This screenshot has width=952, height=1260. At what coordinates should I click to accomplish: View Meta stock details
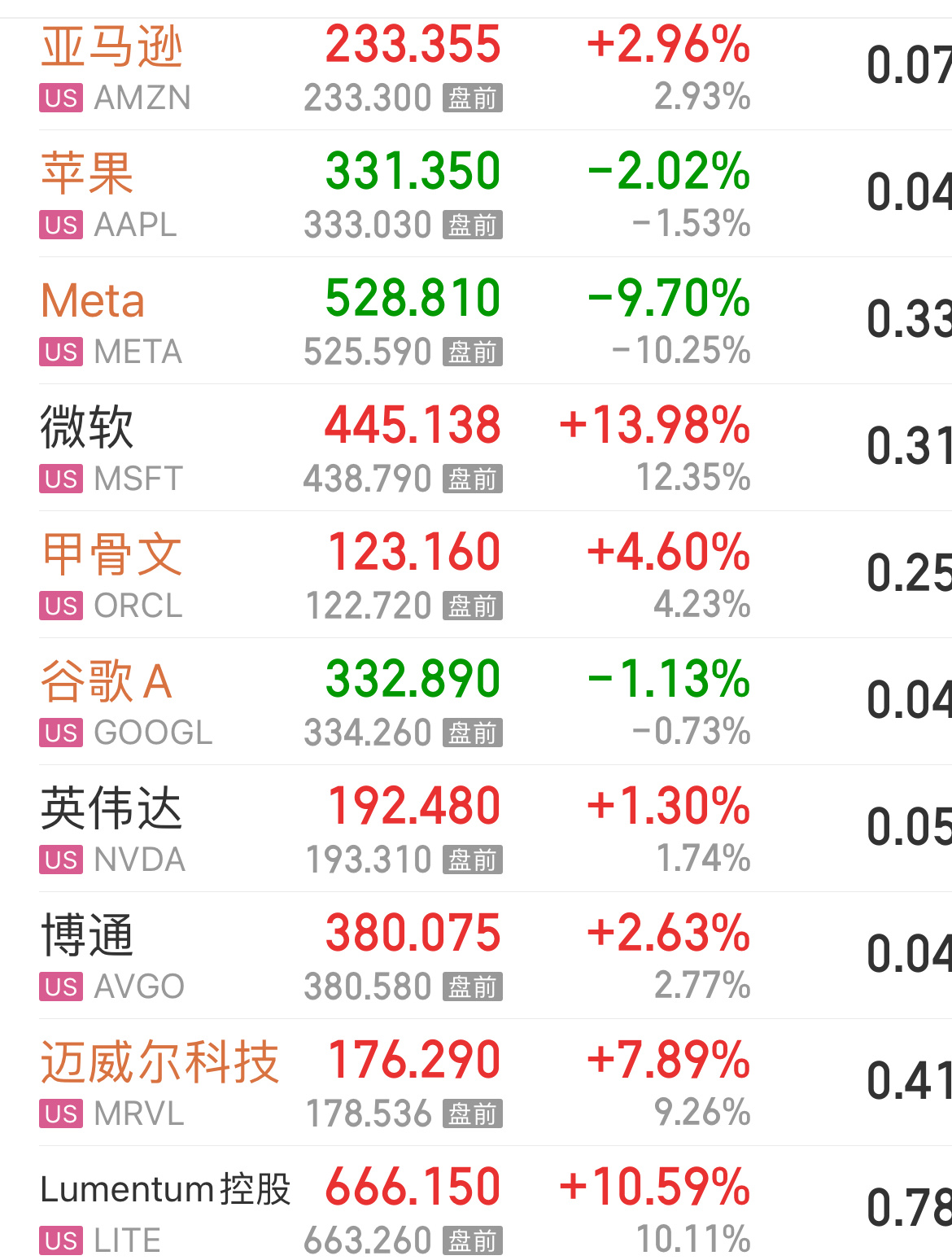coord(476,321)
